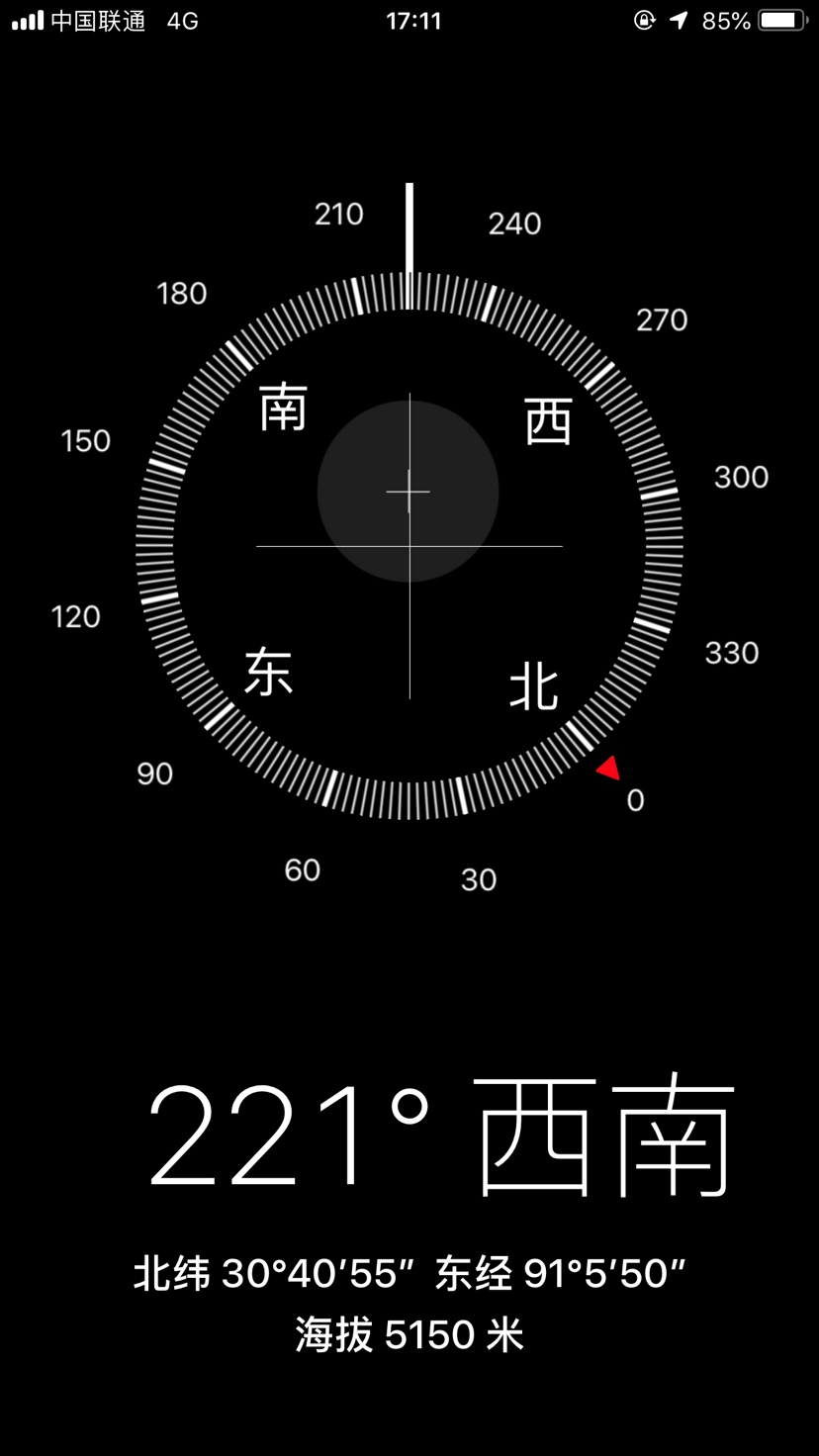
Task: Open the coordinates 北纬 30°40′55″ in Maps
Action: pyautogui.click(x=272, y=1274)
